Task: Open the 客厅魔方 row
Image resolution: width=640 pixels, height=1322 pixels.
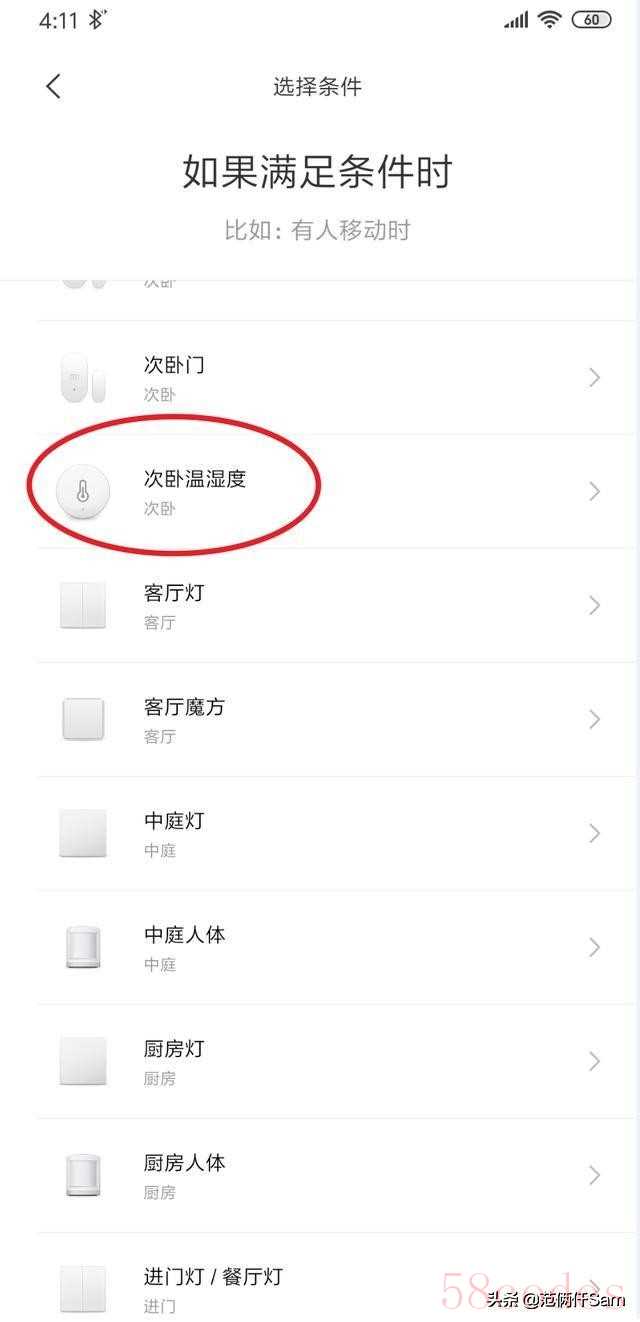Action: [x=320, y=720]
